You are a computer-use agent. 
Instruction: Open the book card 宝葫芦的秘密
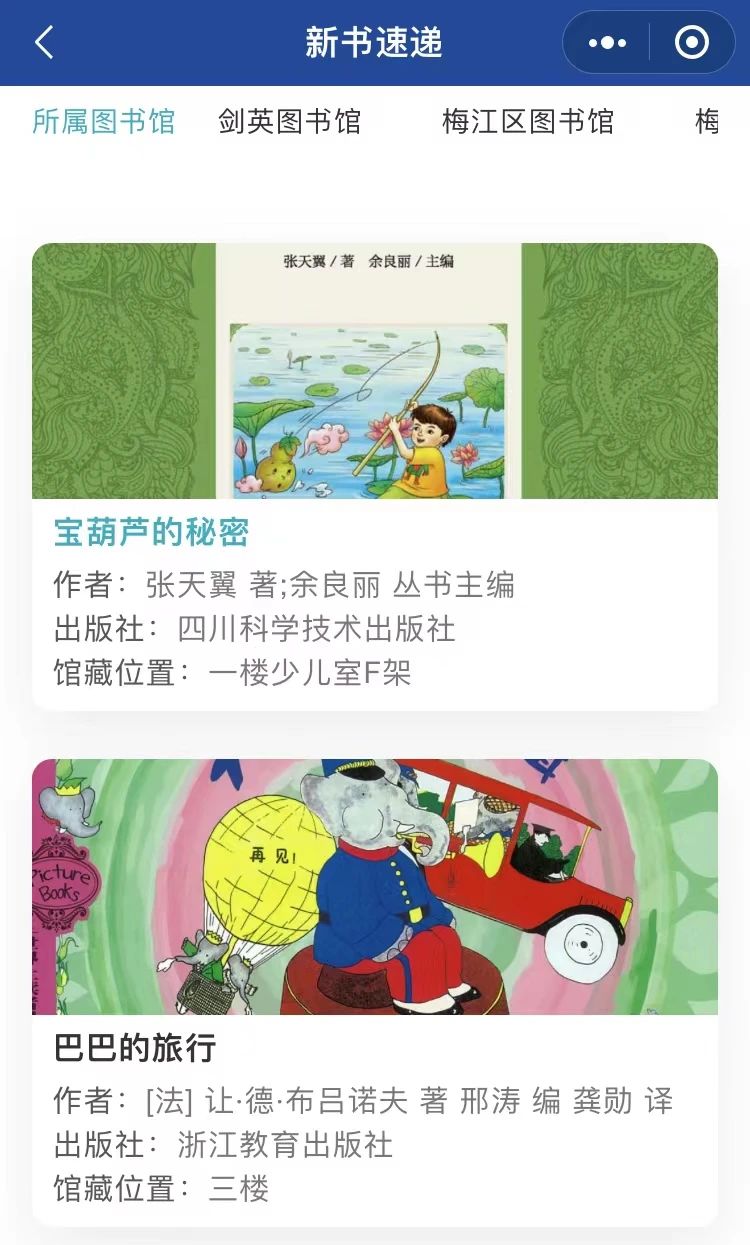[375, 476]
